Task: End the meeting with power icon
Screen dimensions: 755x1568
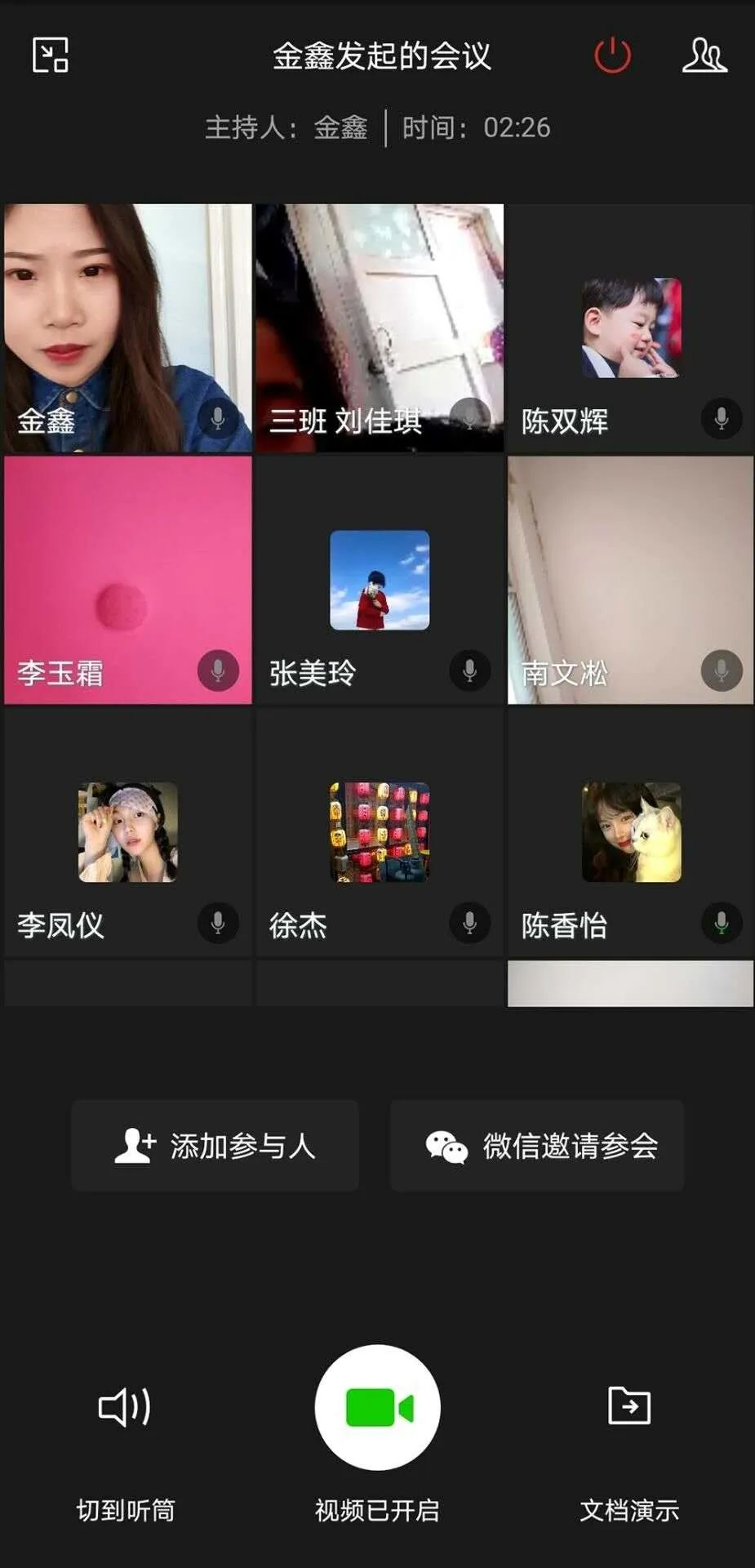Action: tap(612, 56)
